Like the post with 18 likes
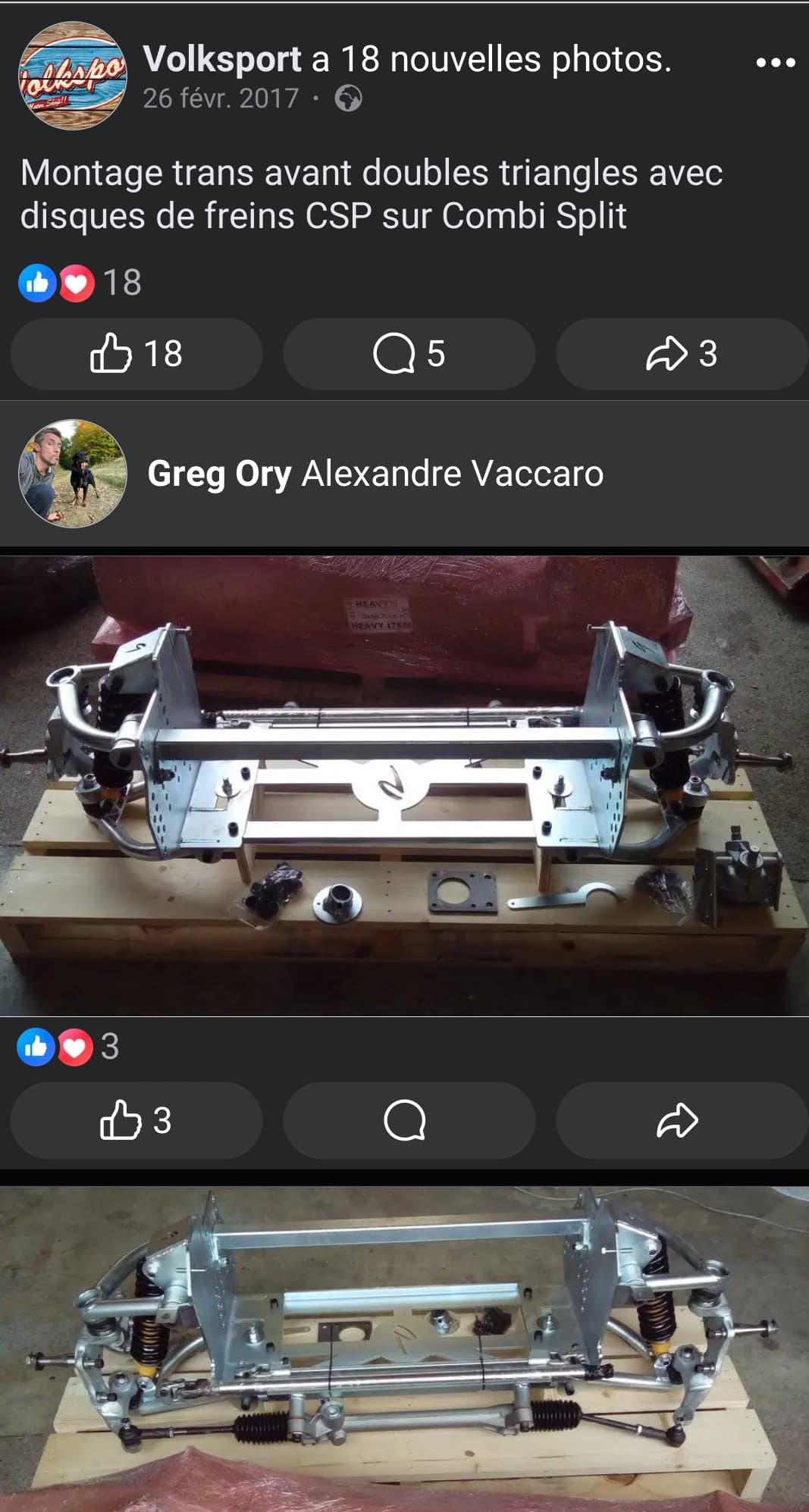 tap(136, 354)
